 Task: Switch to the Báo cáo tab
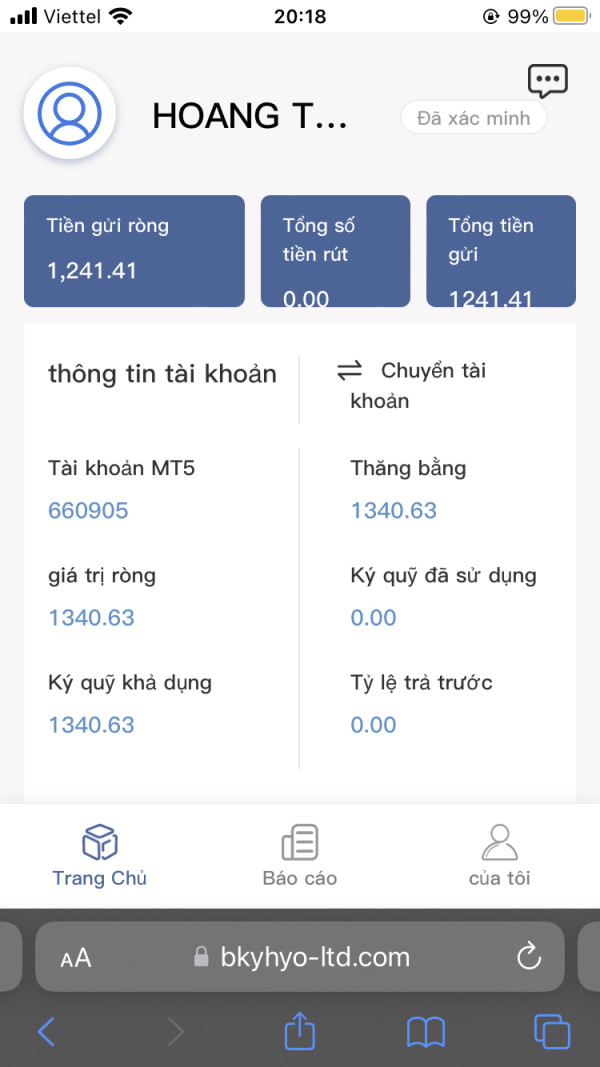[300, 855]
